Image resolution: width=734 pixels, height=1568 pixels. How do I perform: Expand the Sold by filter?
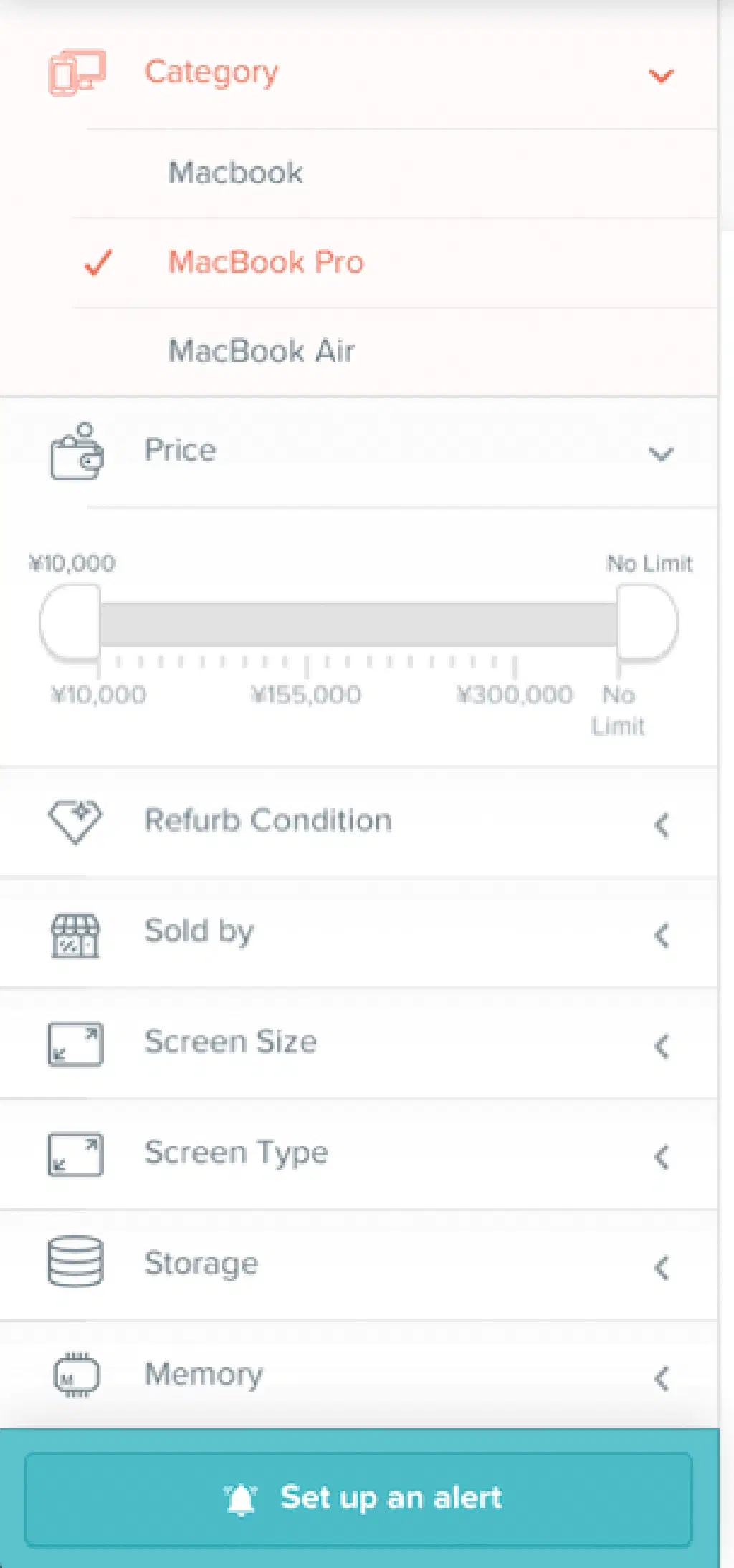tap(661, 935)
